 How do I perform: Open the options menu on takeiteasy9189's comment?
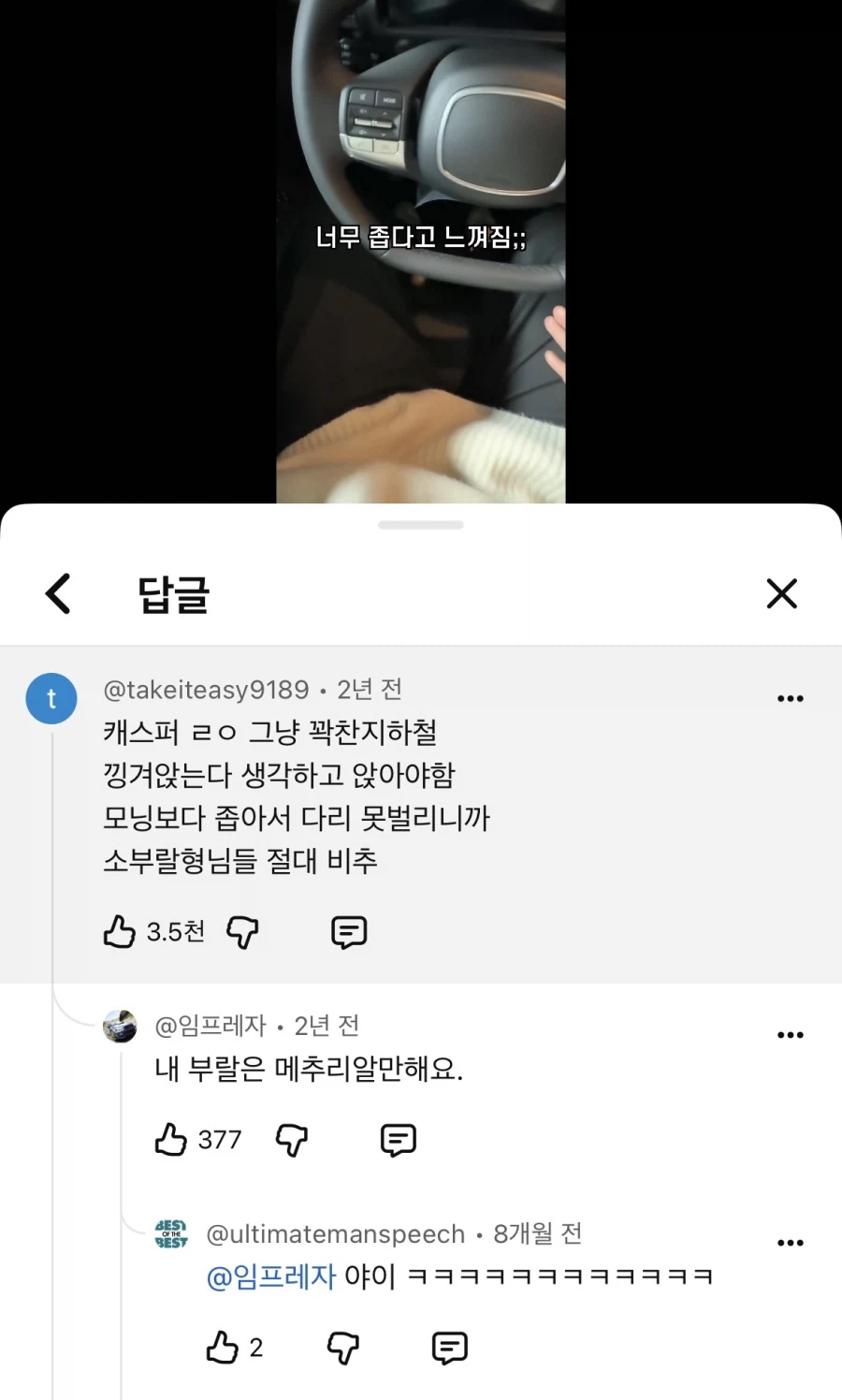click(x=791, y=697)
